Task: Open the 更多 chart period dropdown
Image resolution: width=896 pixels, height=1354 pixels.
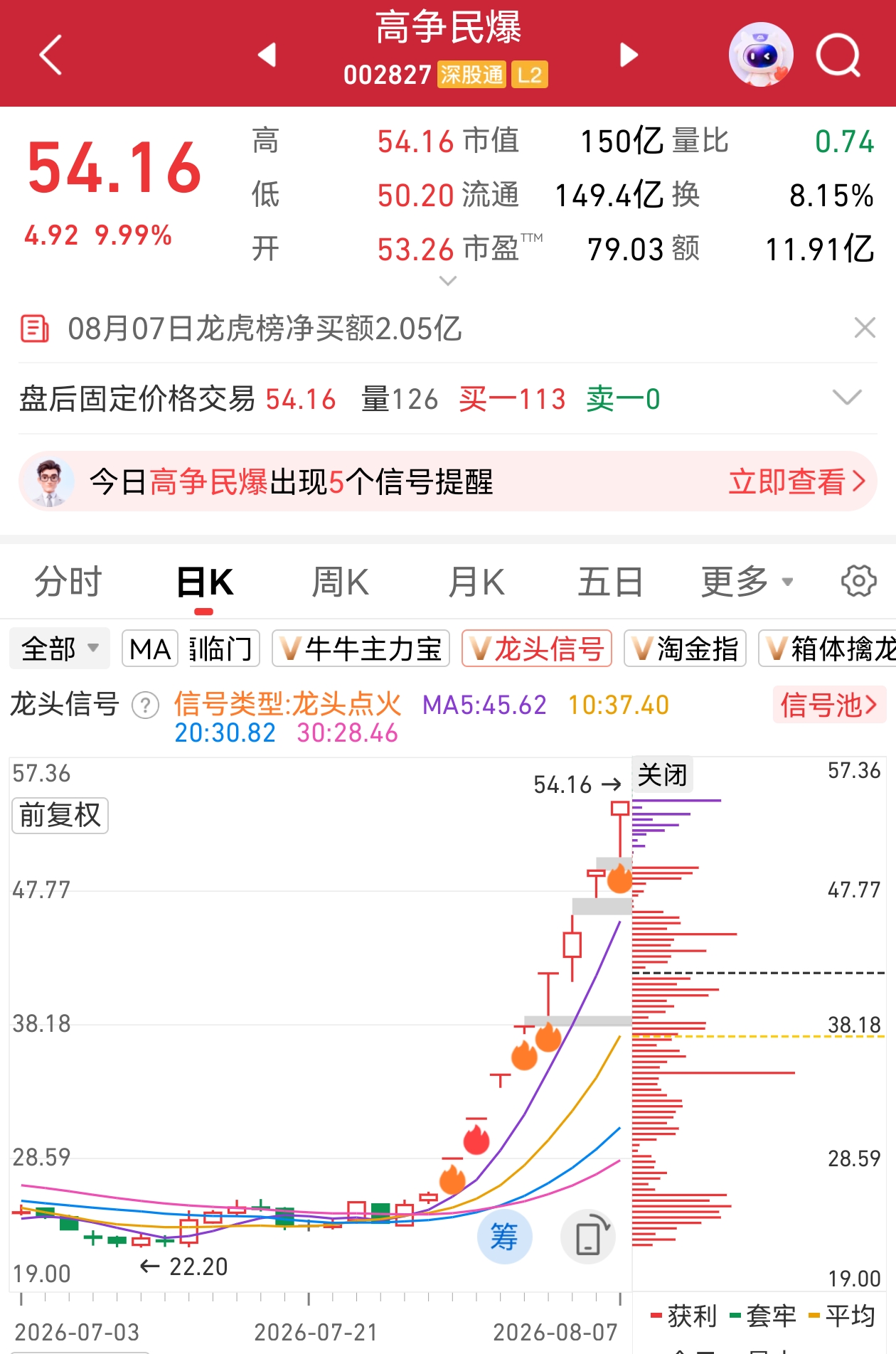Action: [747, 582]
